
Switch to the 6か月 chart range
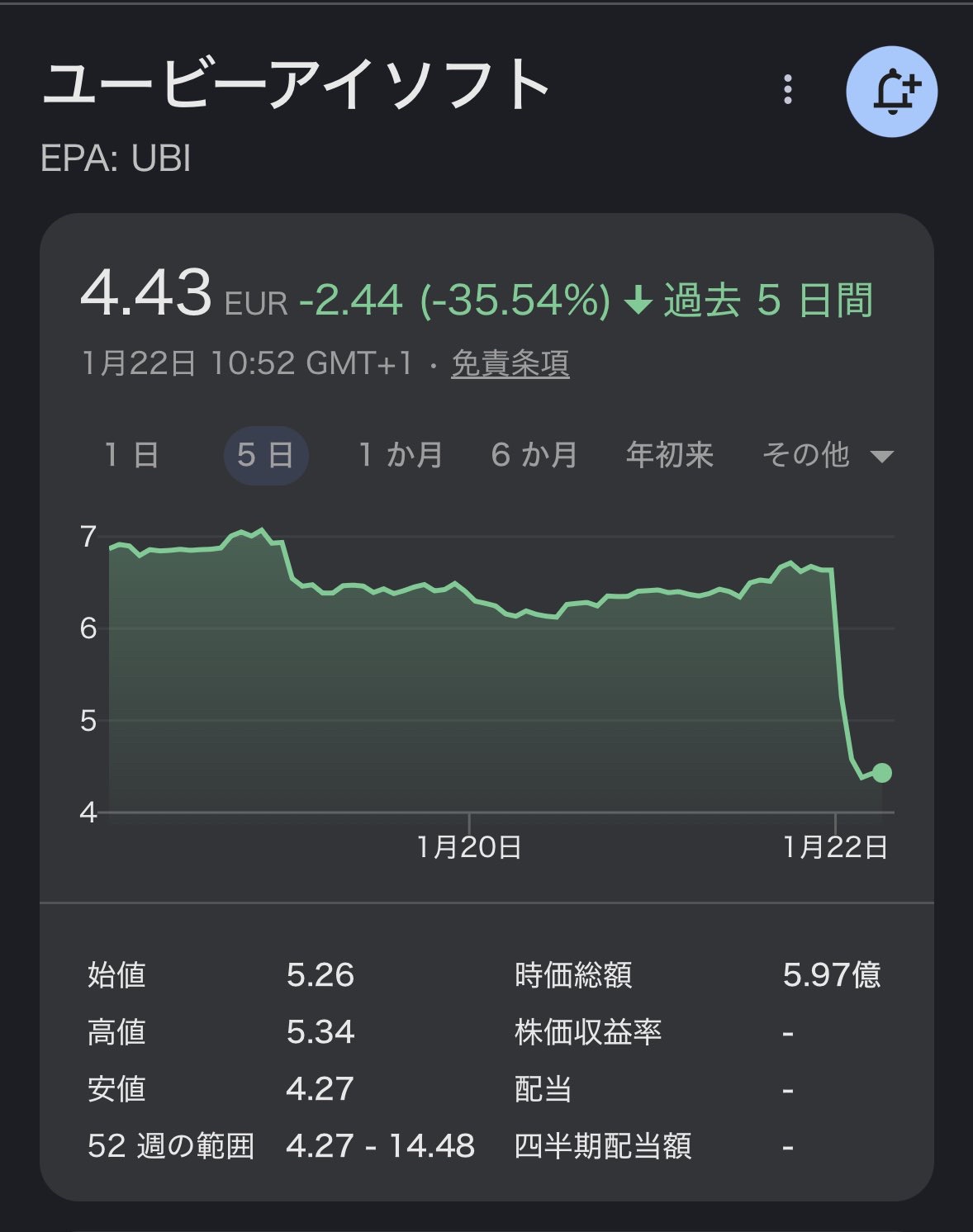[534, 455]
